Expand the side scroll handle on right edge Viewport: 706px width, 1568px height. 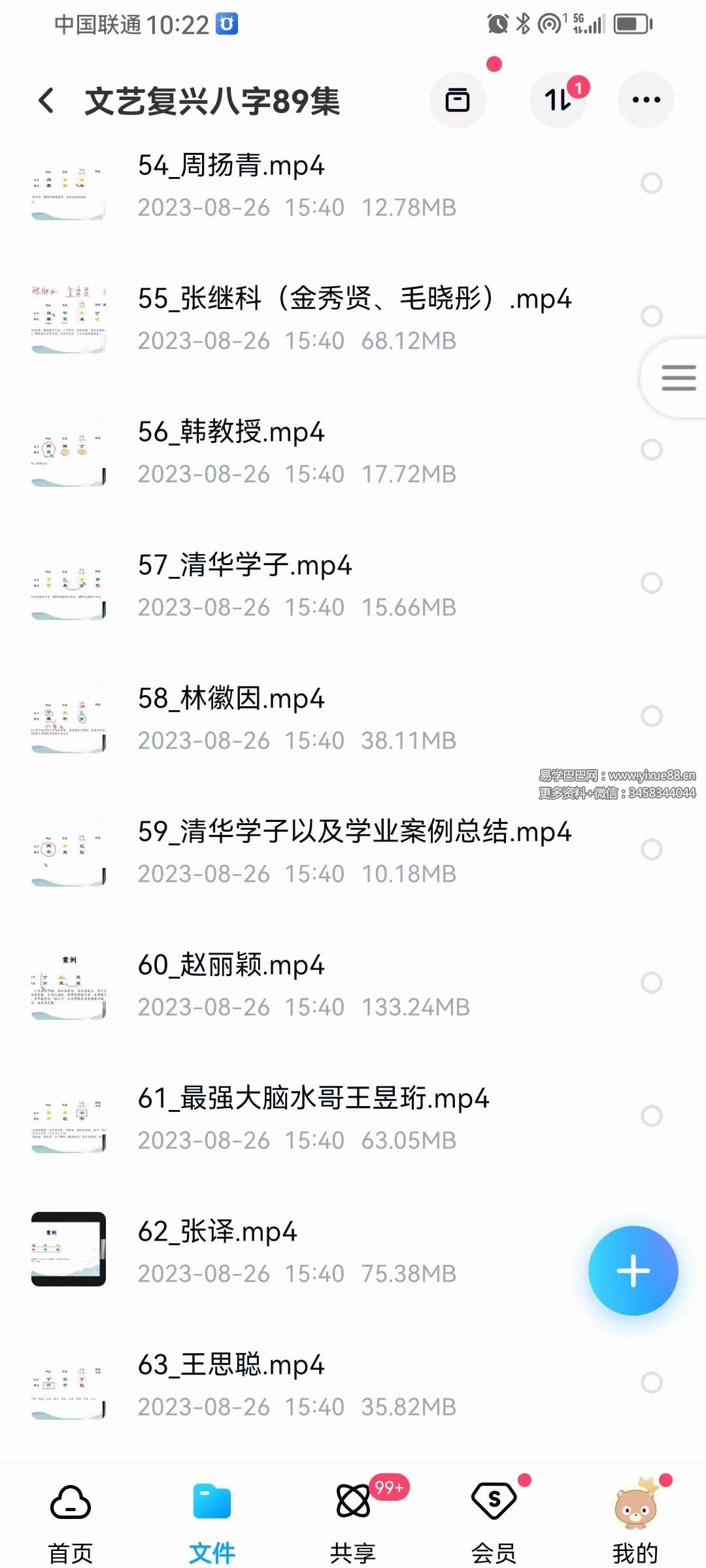679,378
